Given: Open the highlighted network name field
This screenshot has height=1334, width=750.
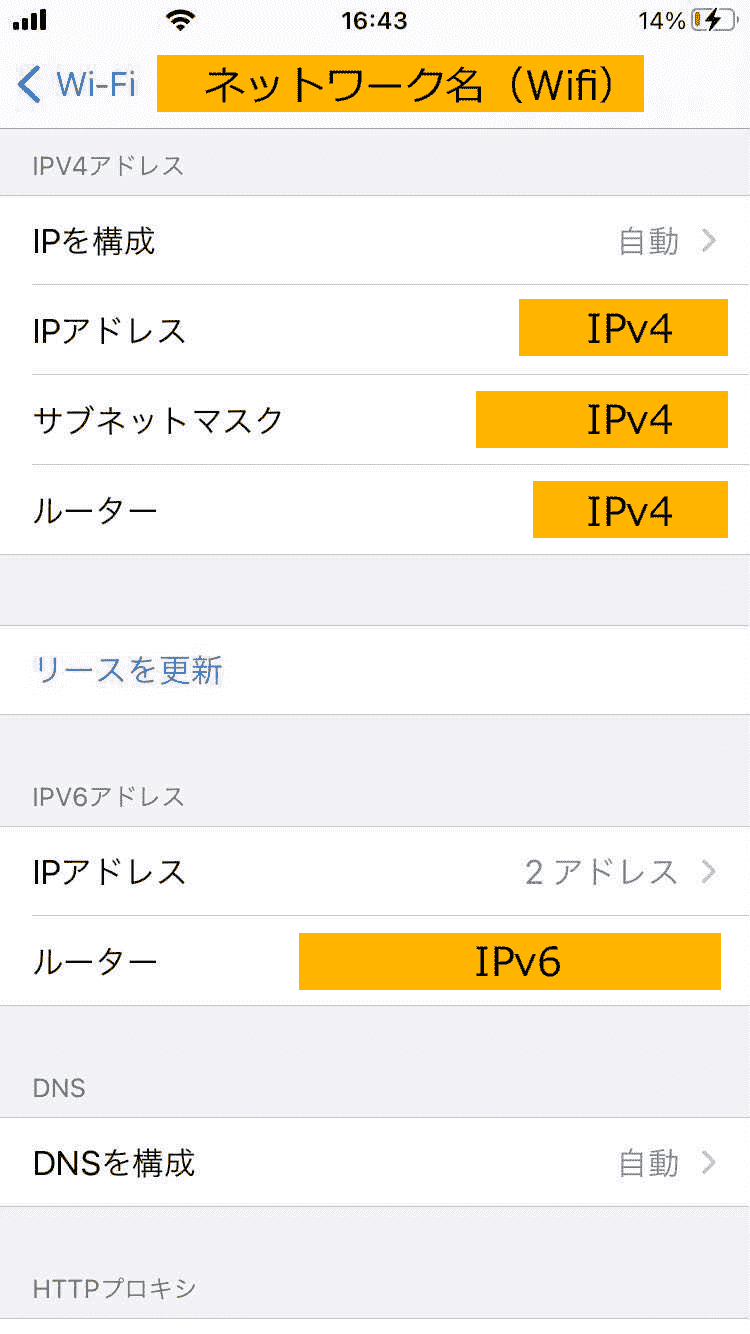Looking at the screenshot, I should [x=400, y=84].
